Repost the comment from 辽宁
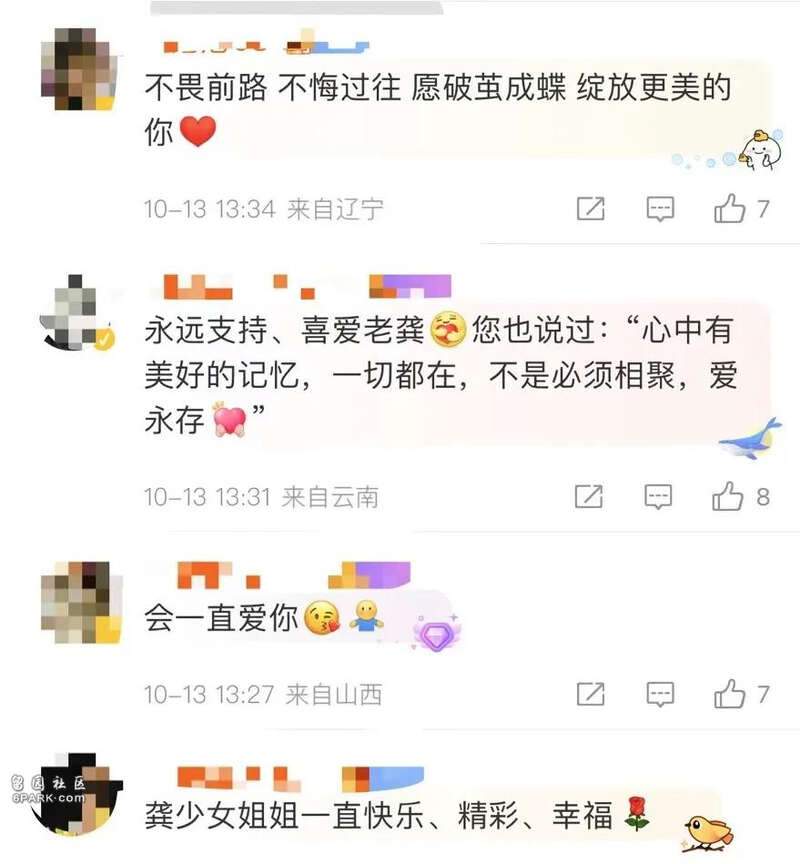This screenshot has height=864, width=800. [590, 208]
